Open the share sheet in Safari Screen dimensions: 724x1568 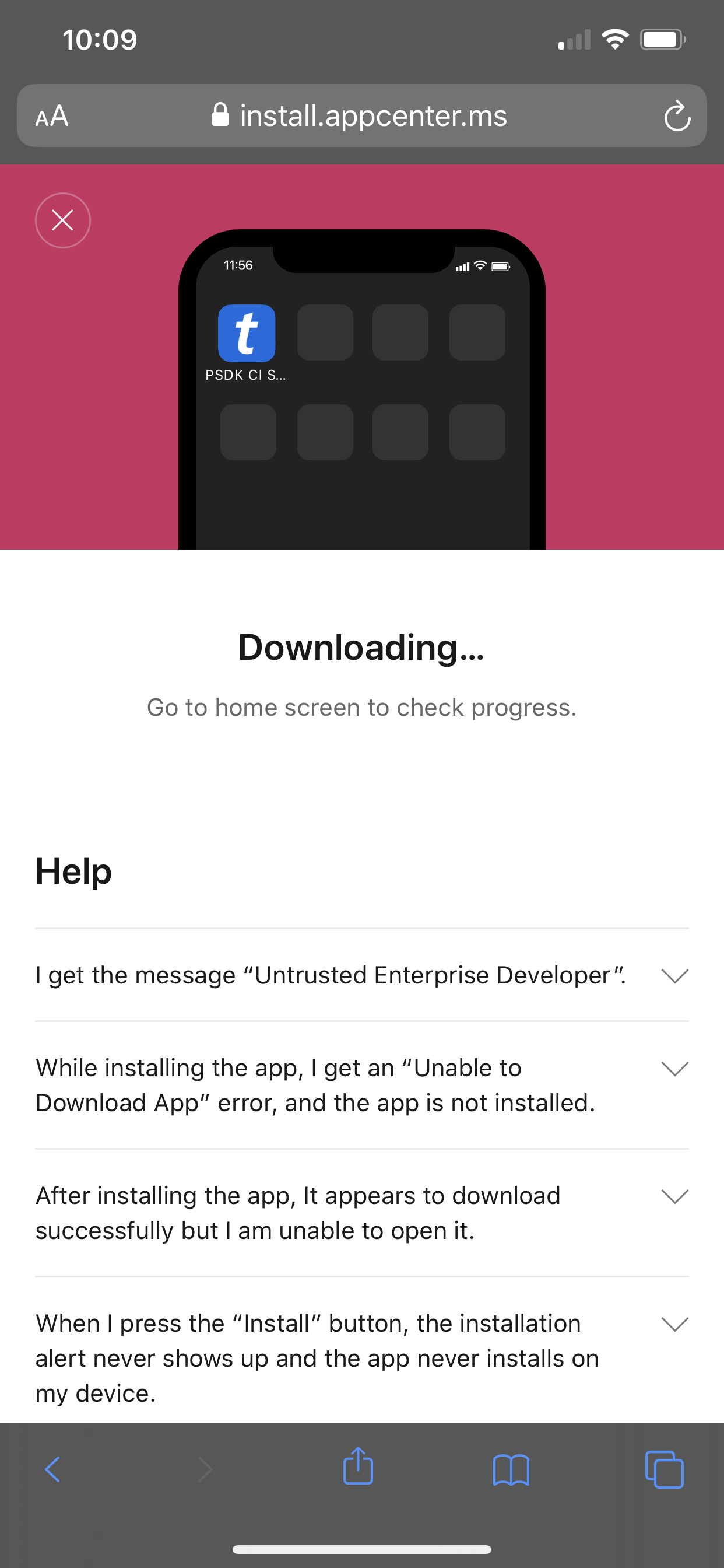point(359,1467)
